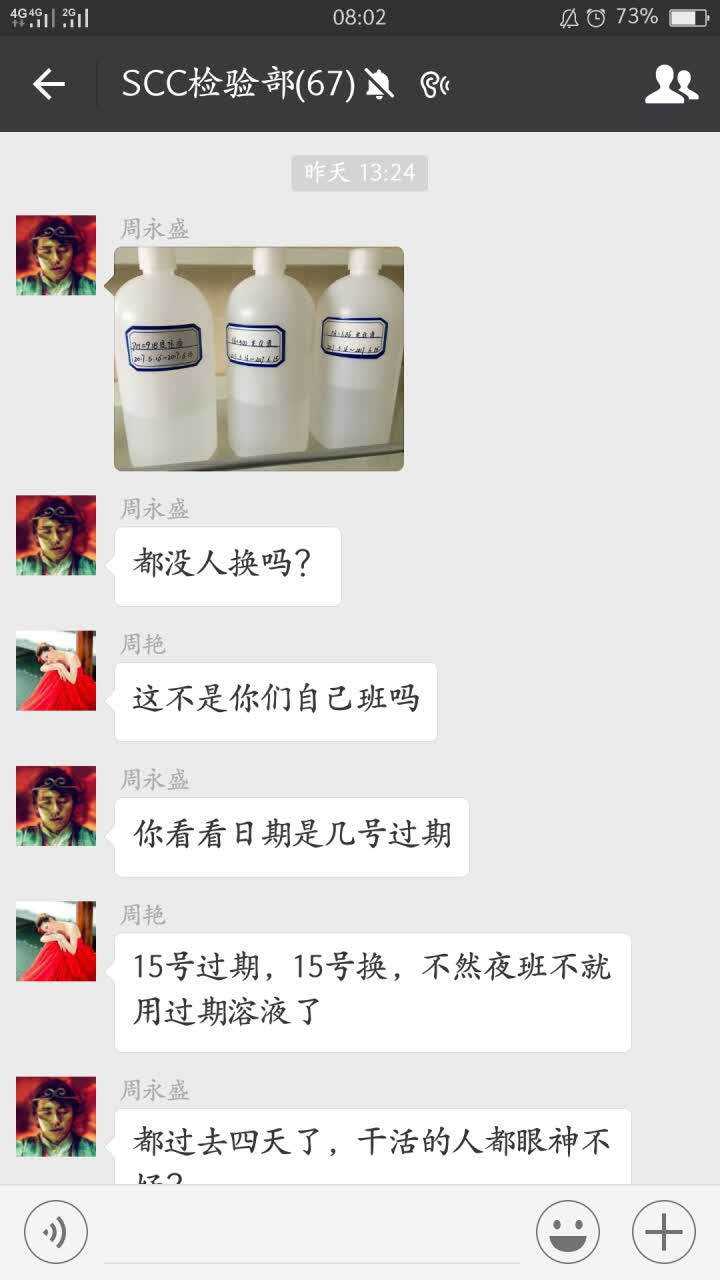The height and width of the screenshot is (1280, 720).
Task: Tap the message text field
Action: 312,1233
